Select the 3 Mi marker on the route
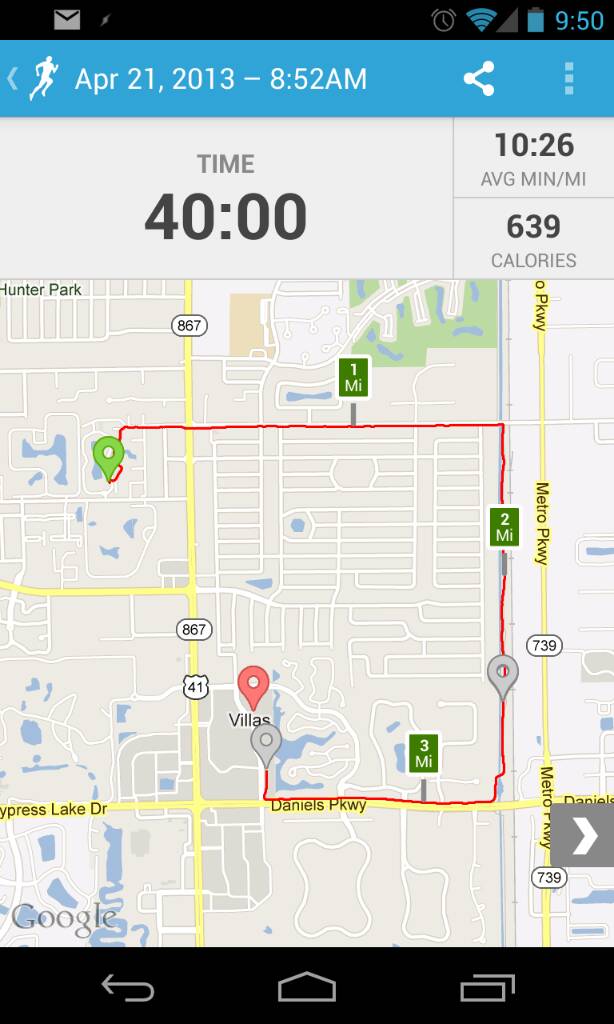The image size is (614, 1024). [x=424, y=753]
